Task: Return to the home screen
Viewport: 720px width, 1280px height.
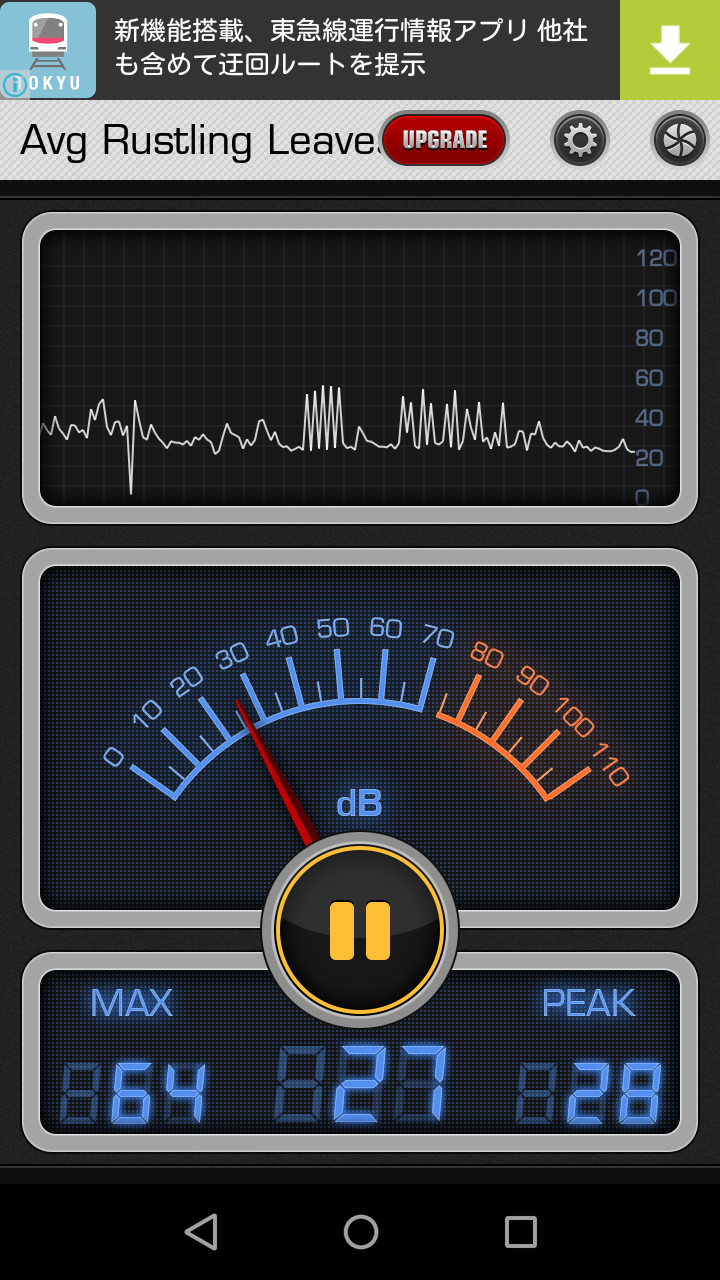Action: coord(360,1231)
